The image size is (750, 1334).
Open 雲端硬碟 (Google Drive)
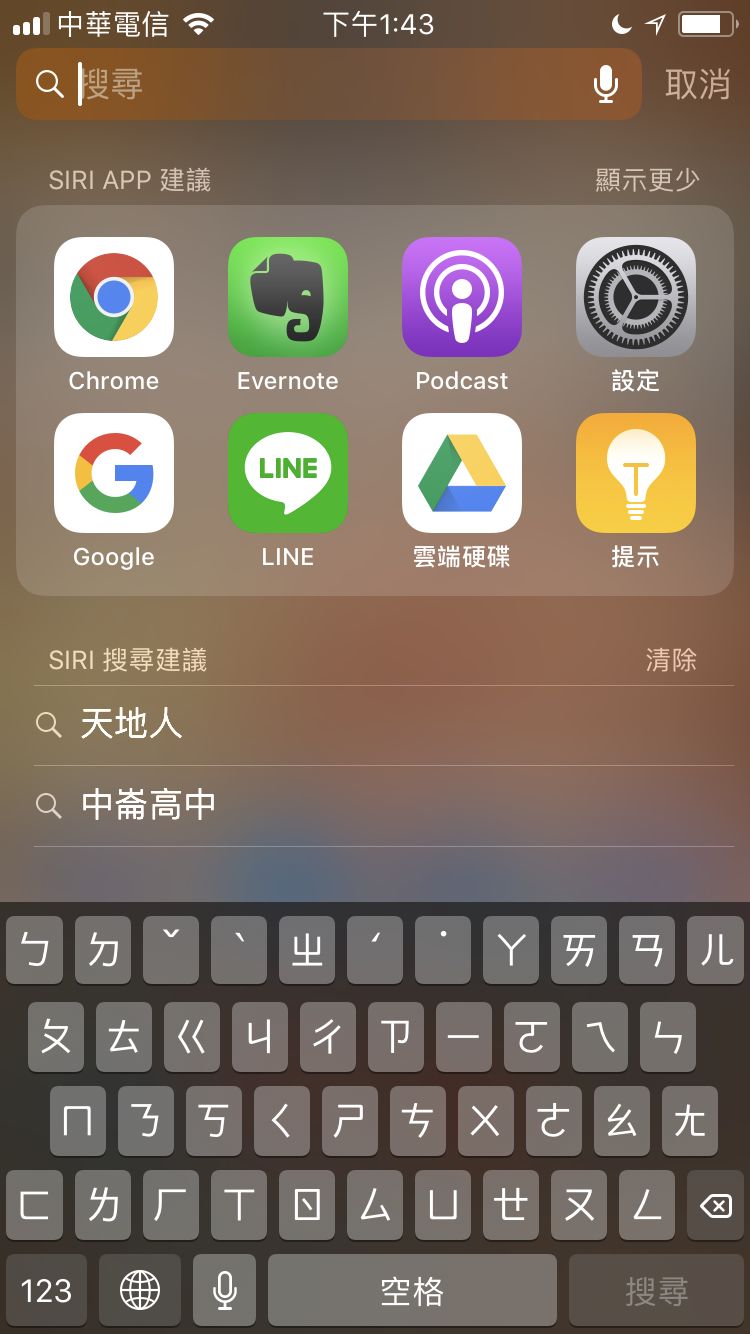pos(462,473)
